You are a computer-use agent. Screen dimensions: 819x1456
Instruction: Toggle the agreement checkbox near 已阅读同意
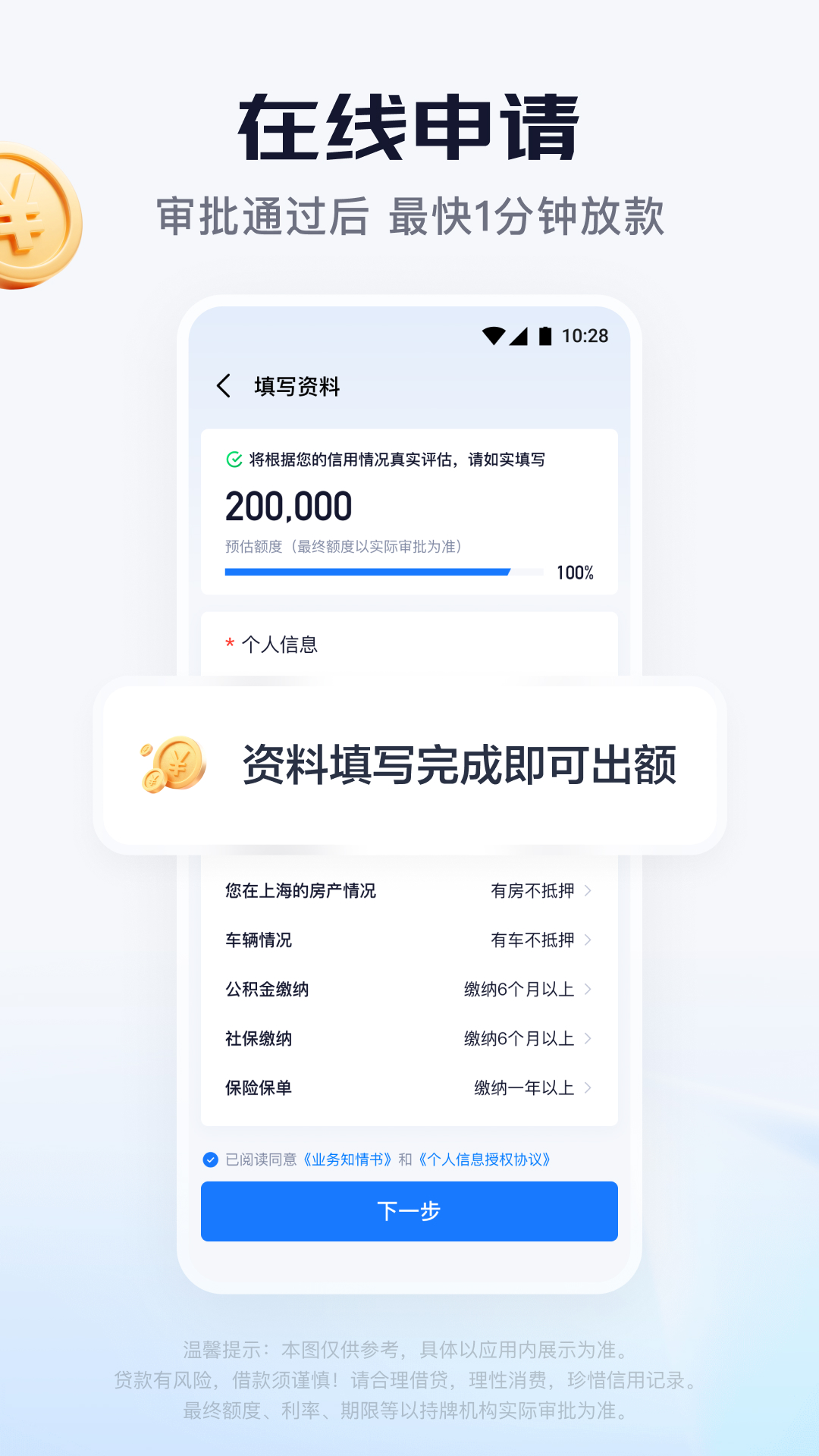point(209,1158)
